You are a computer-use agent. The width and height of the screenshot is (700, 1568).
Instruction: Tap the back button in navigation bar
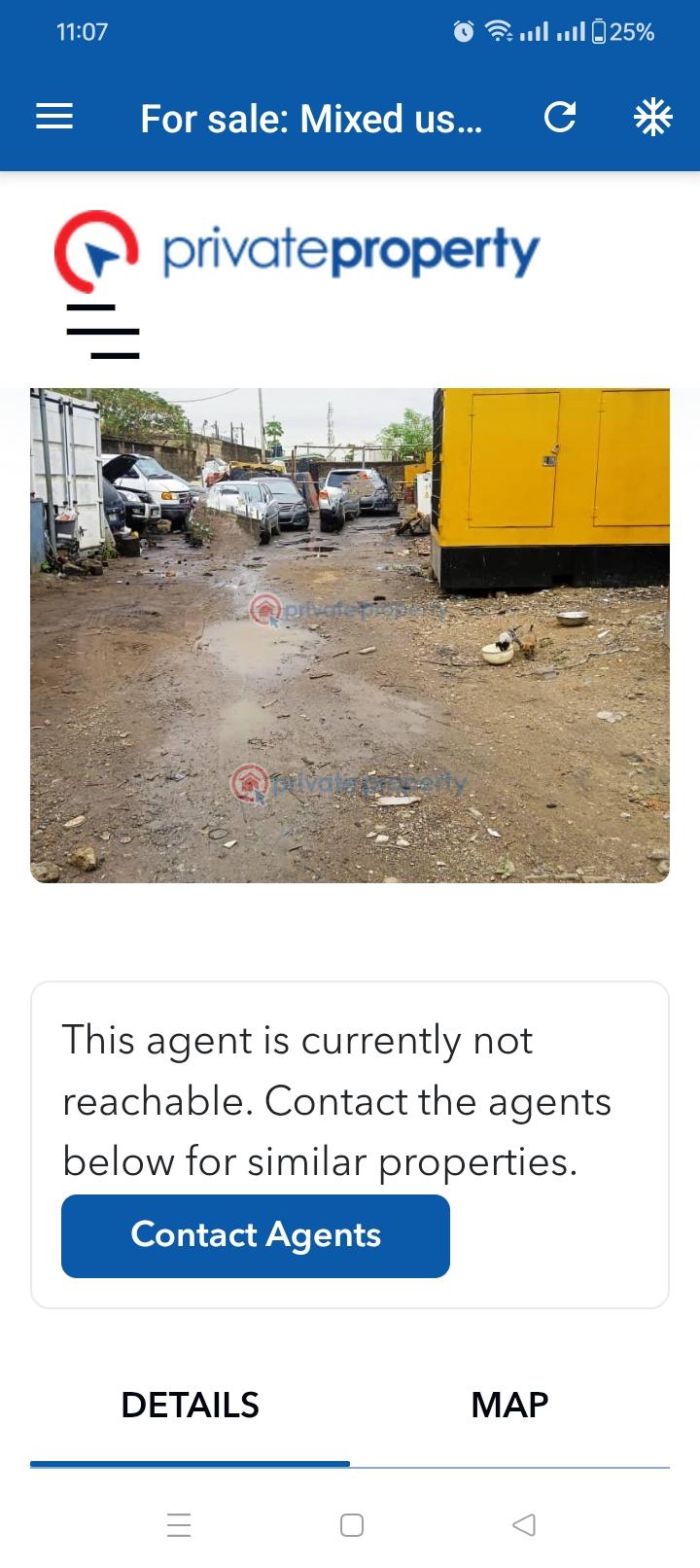click(524, 1525)
